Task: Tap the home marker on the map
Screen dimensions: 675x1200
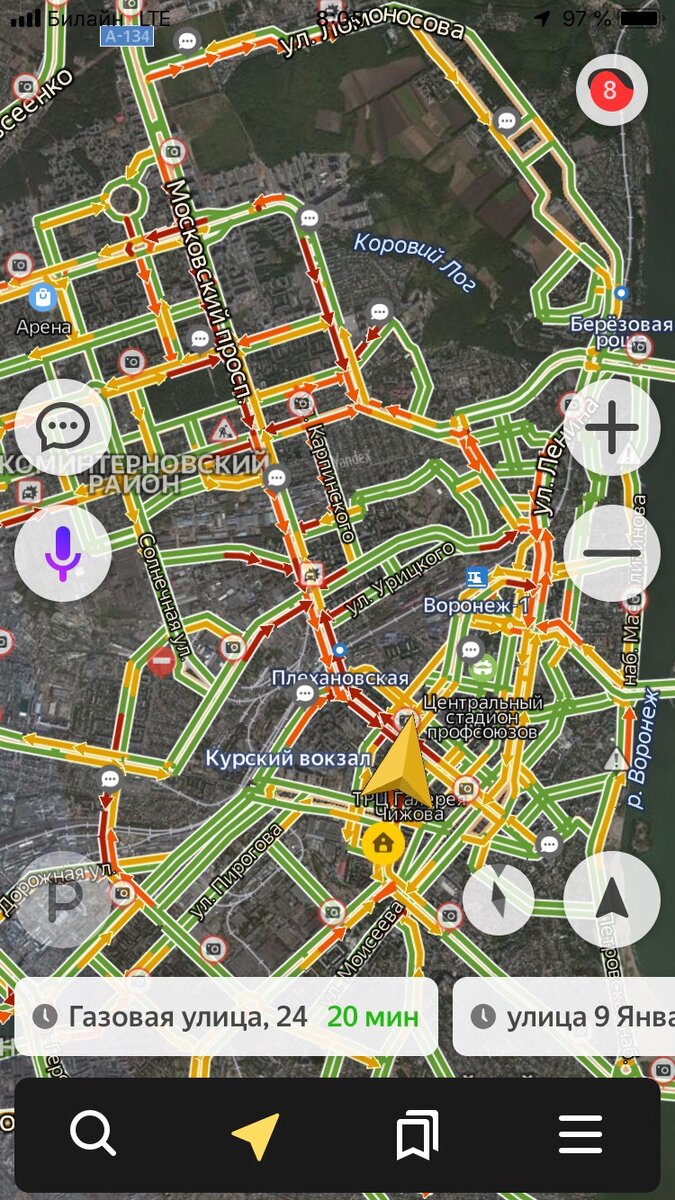Action: pos(382,844)
